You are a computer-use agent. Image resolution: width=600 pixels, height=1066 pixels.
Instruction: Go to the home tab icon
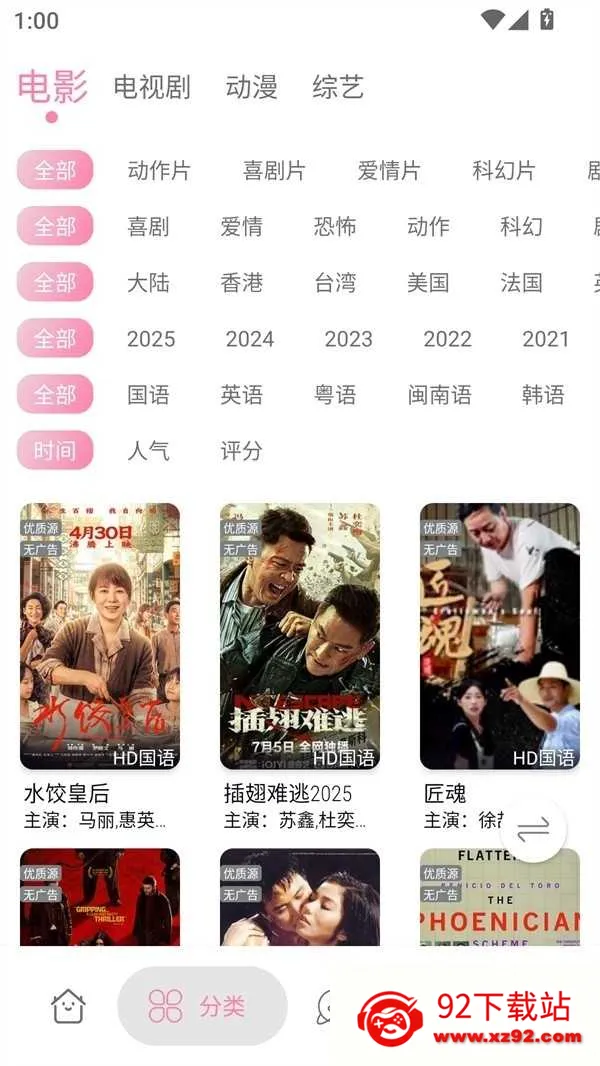click(x=68, y=1006)
